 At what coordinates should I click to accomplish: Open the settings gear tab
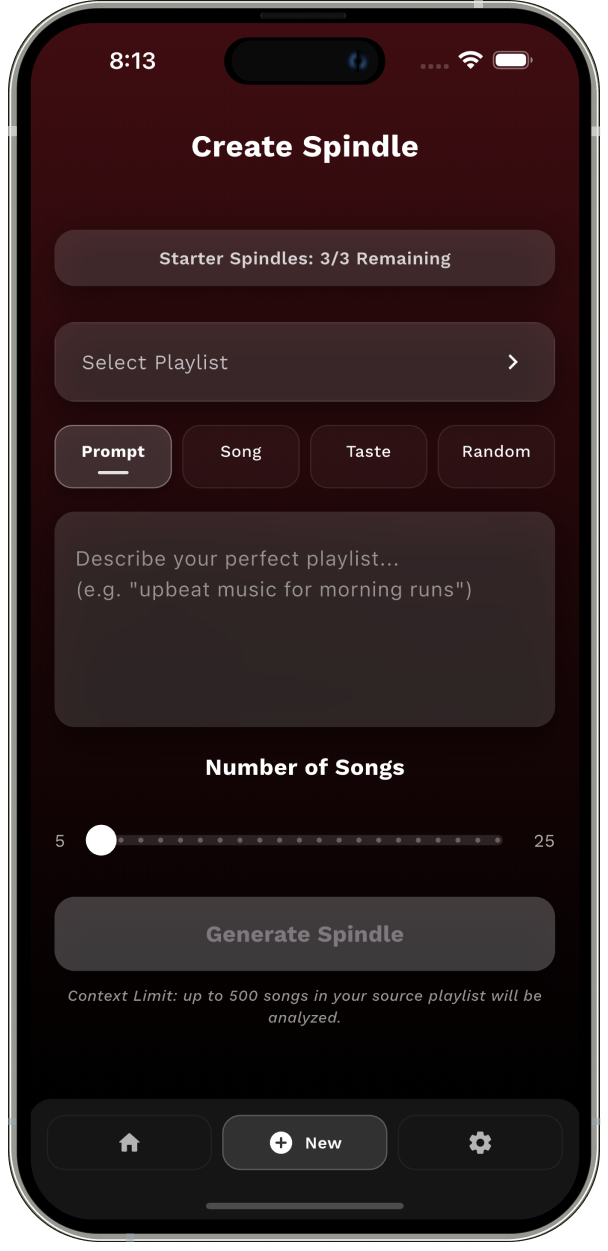pos(480,1142)
